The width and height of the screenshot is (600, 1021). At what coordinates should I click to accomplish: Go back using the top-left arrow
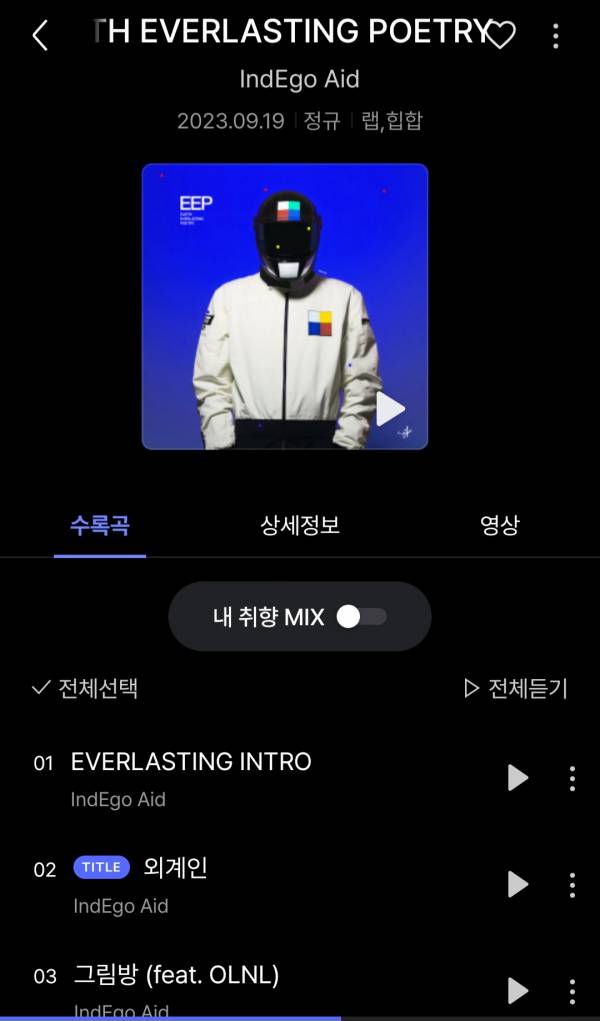tap(40, 36)
